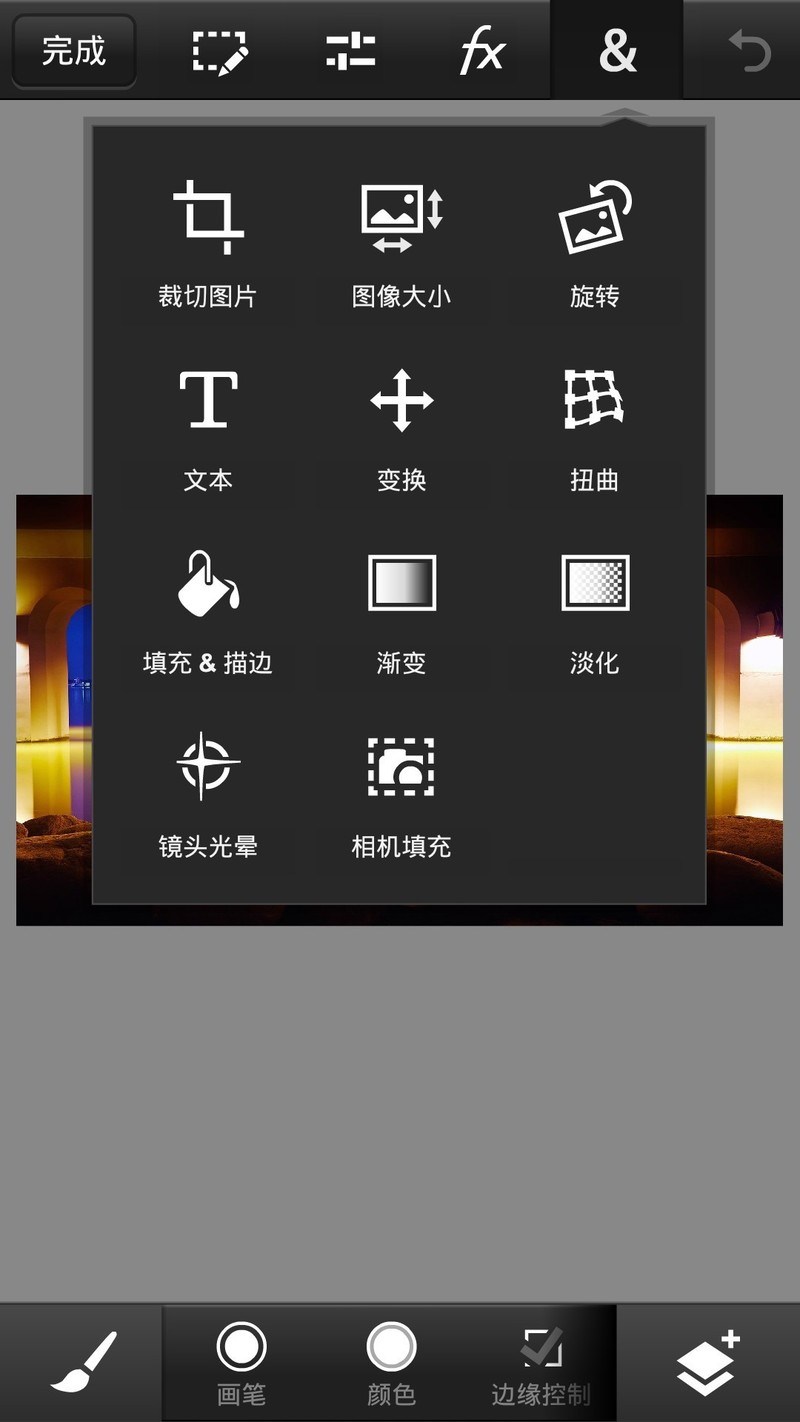Select the 文本 text tool
This screenshot has width=800, height=1422.
[x=207, y=425]
